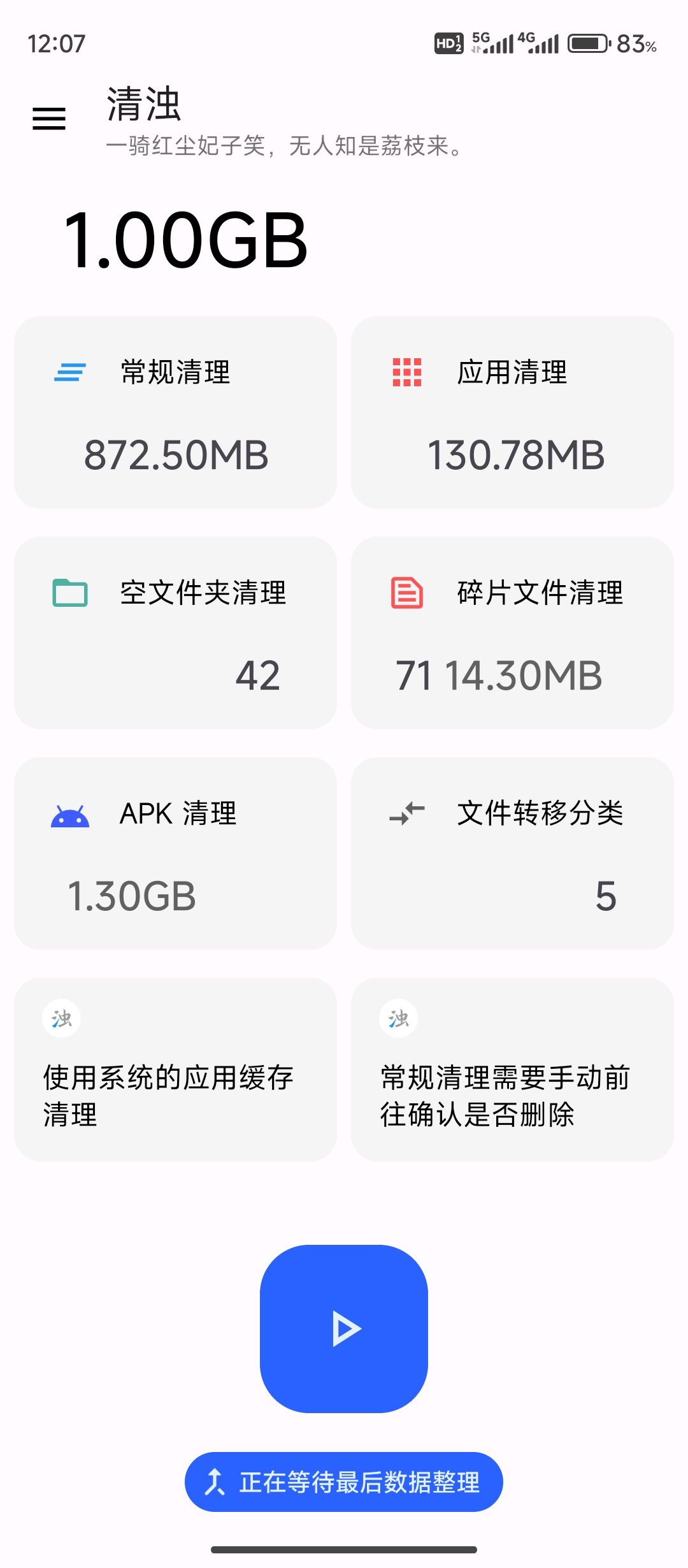Open 碎片文件清理 card
Viewport: 688px width, 1568px height.
pyautogui.click(x=512, y=633)
